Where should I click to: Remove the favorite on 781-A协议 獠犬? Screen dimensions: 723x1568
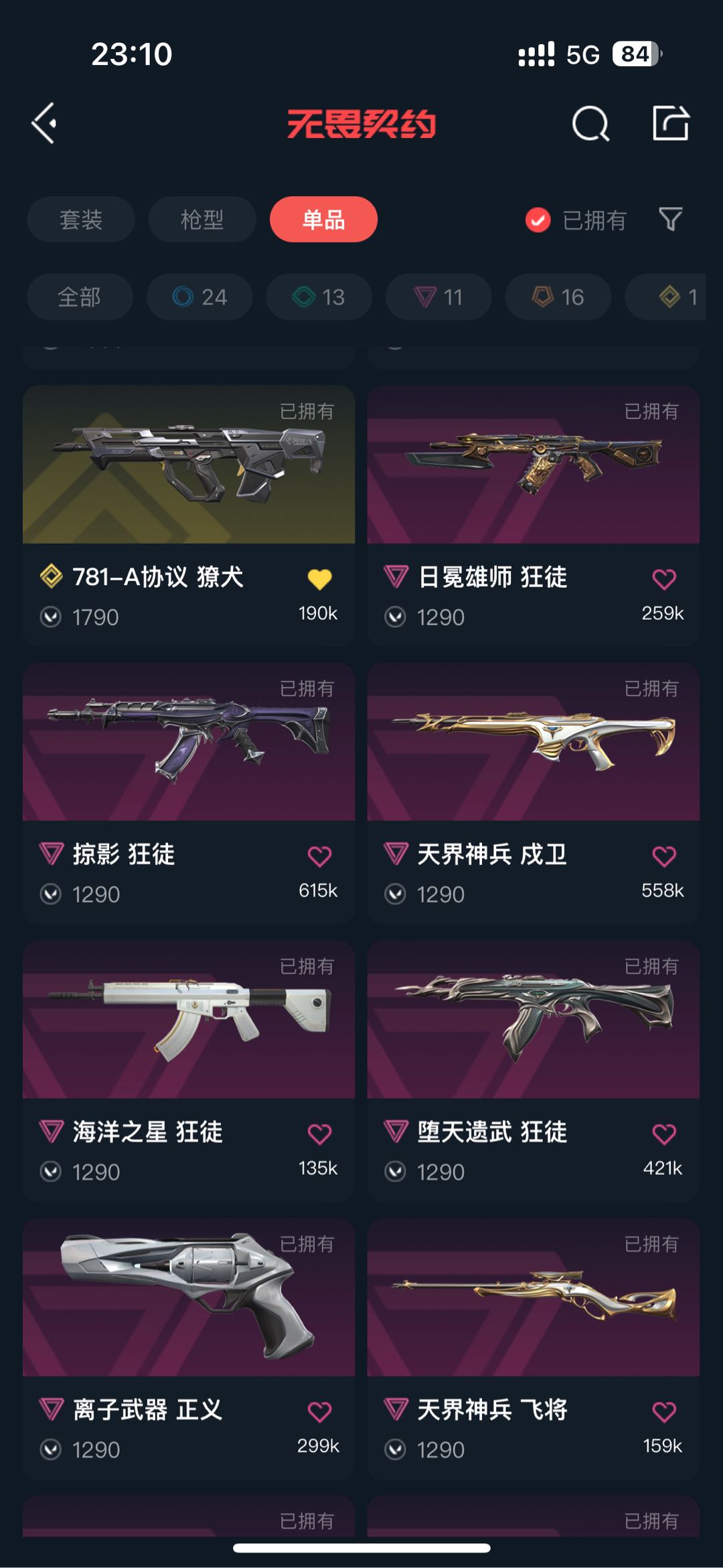pyautogui.click(x=319, y=578)
